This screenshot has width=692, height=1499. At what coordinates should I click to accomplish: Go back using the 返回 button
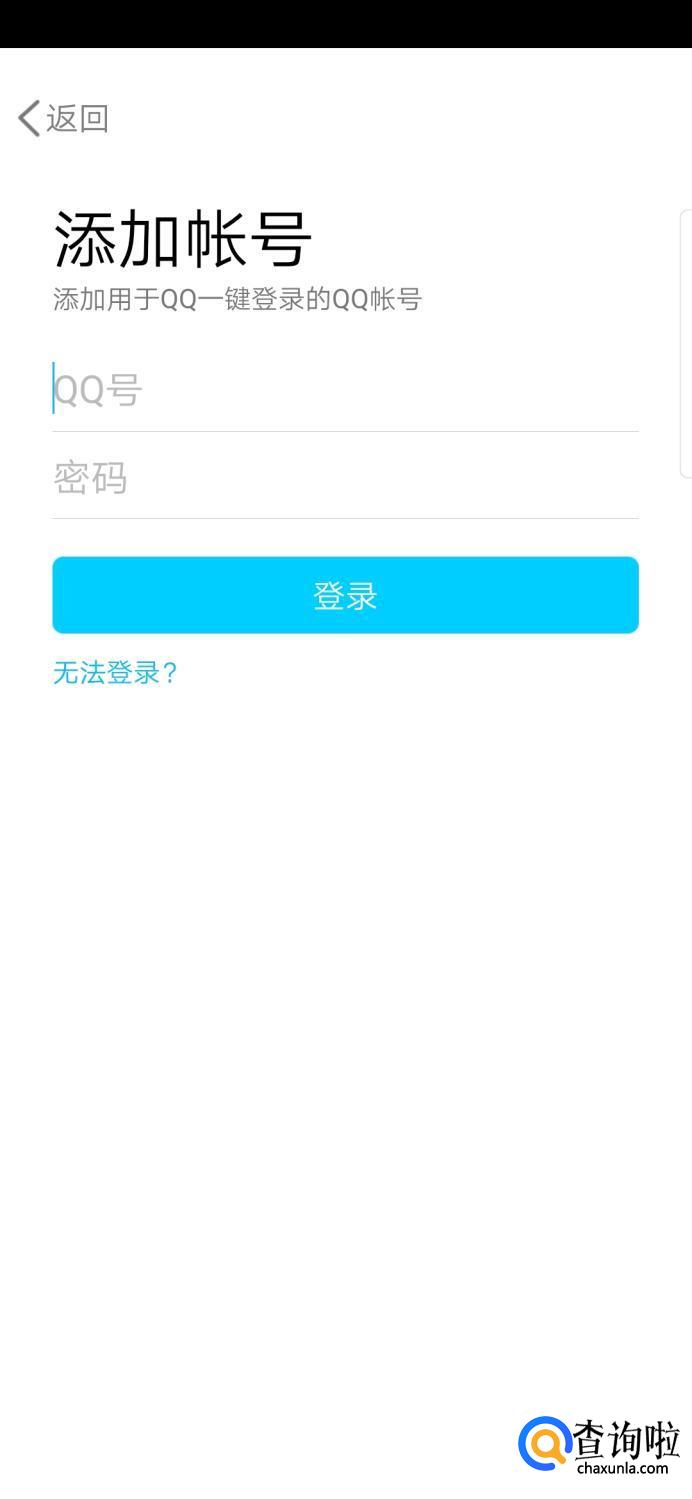[63, 119]
